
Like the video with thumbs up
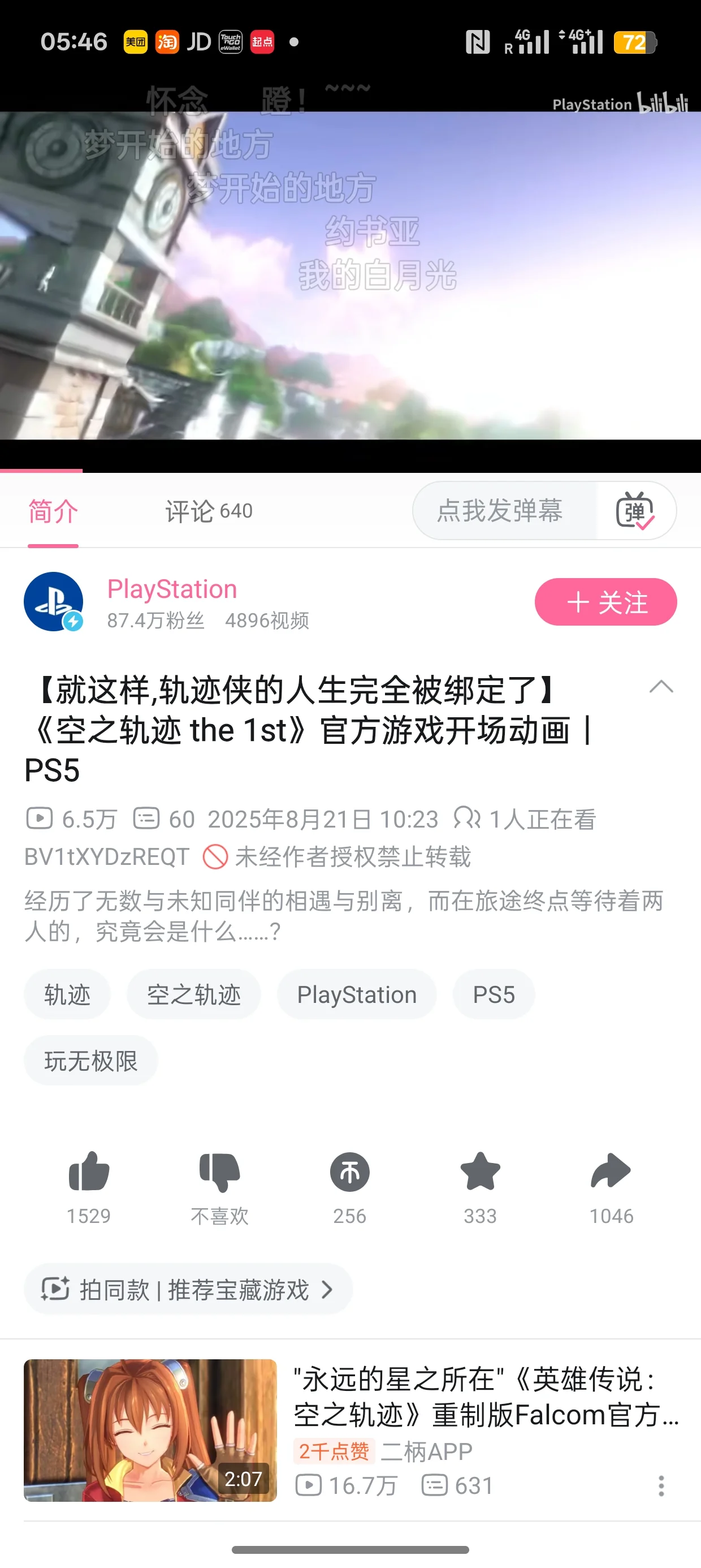point(89,1173)
